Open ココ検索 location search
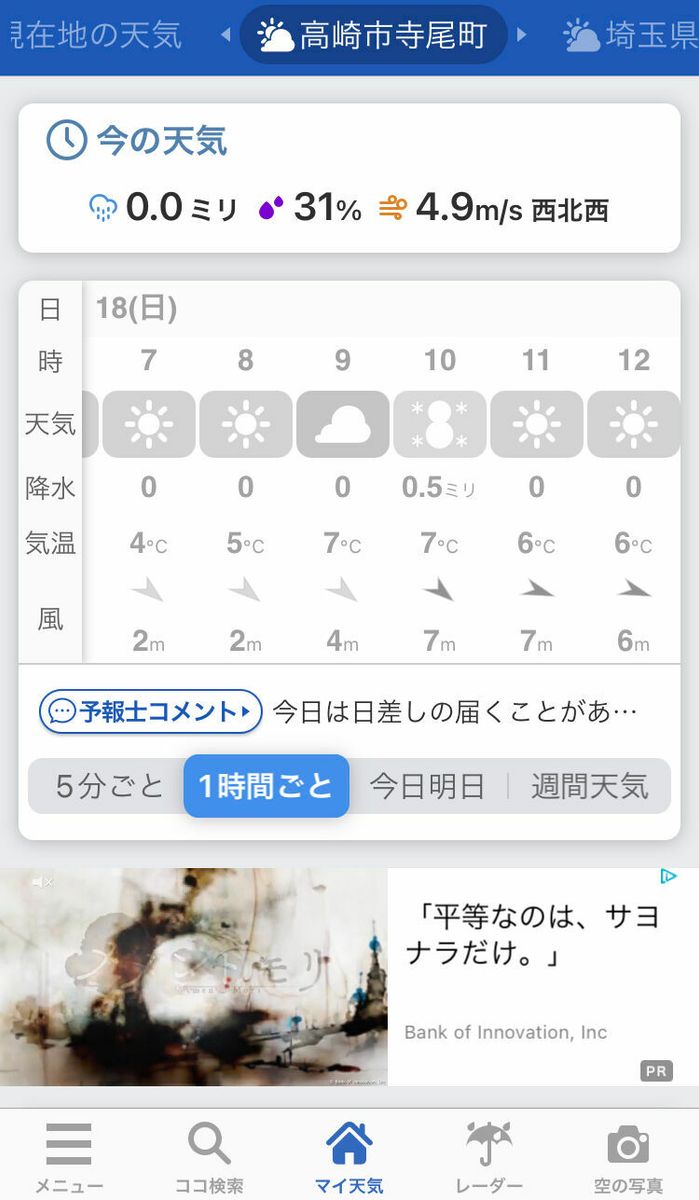The width and height of the screenshot is (699, 1200). point(209,1156)
